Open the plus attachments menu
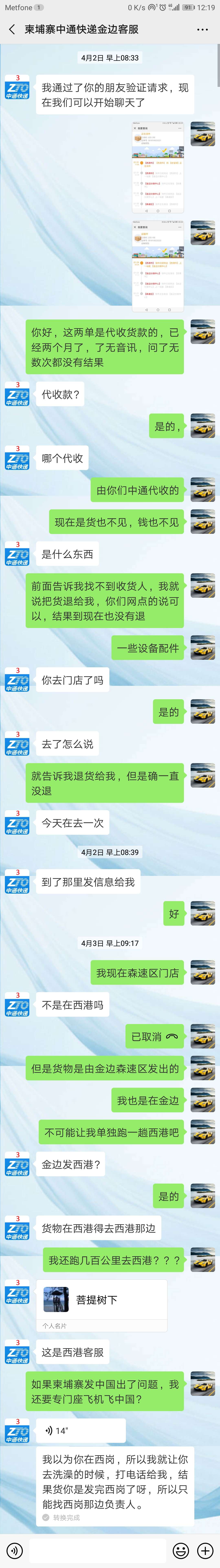220x1568 pixels. (x=205, y=1550)
